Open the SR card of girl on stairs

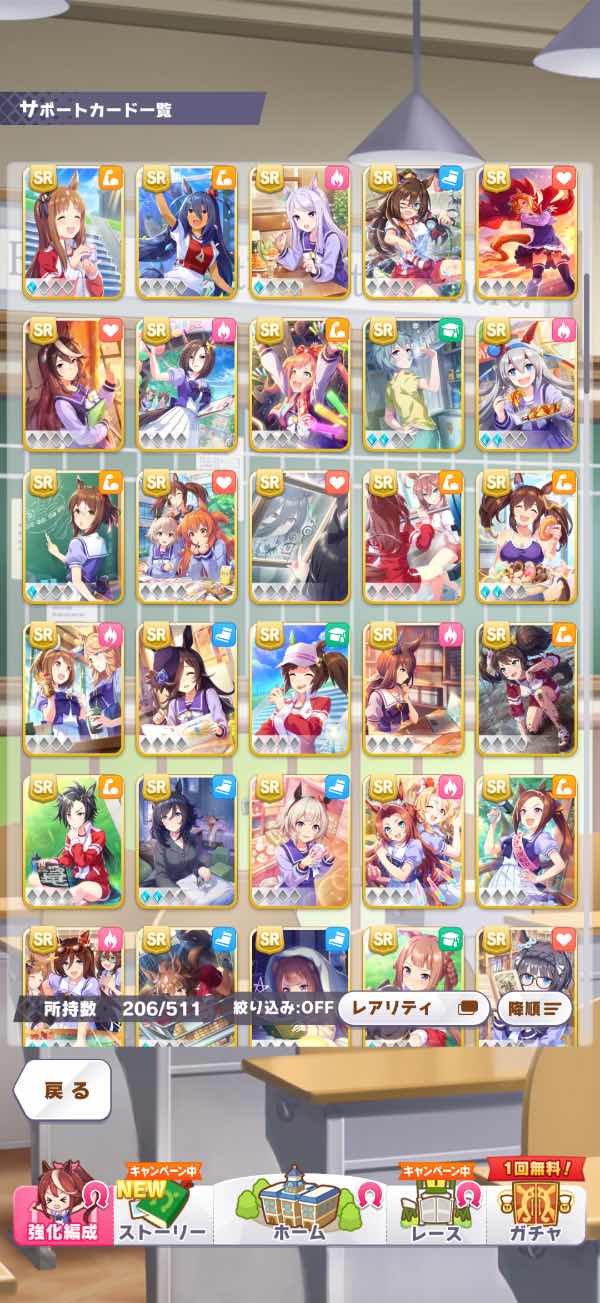[73, 231]
